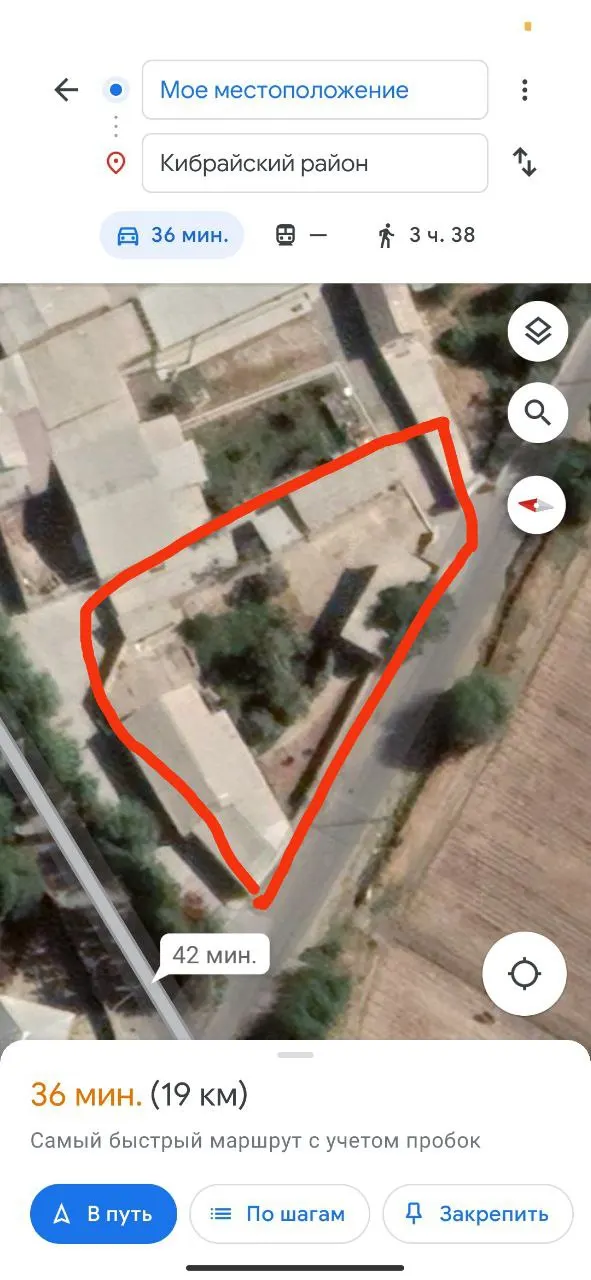591x1280 pixels.
Task: Start navigation with 'В путь'
Action: (x=104, y=1214)
